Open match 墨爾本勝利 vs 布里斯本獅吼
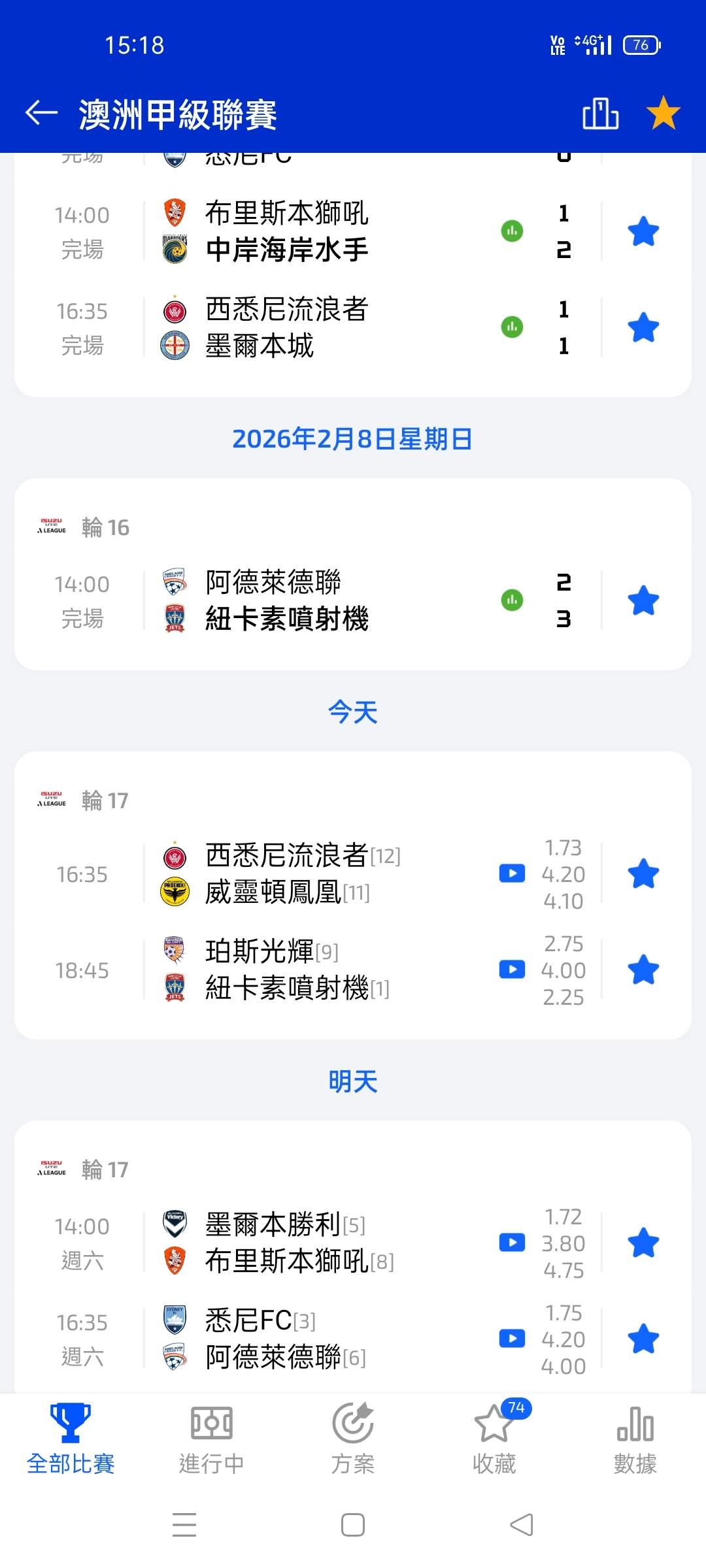This screenshot has width=706, height=1568. click(286, 1243)
